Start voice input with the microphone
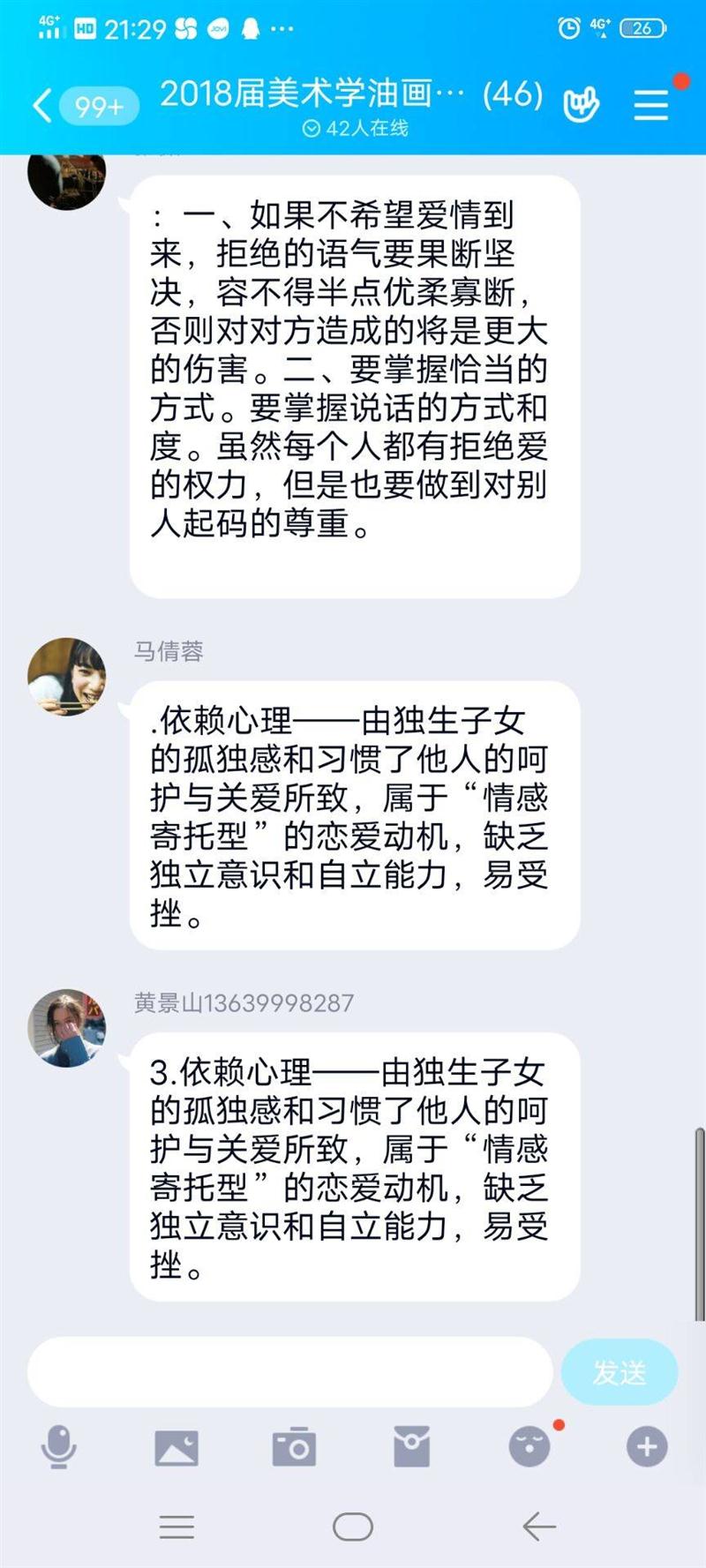 tap(59, 1447)
